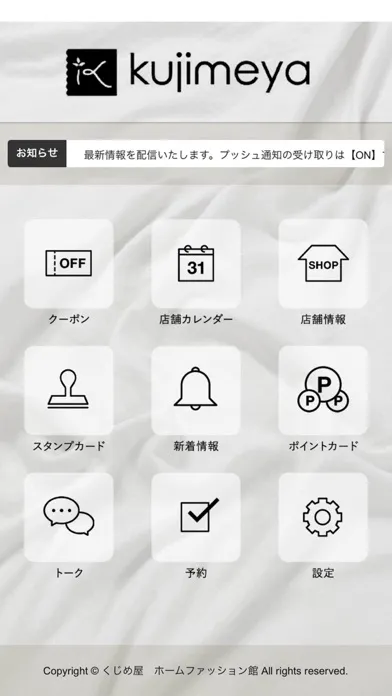The height and width of the screenshot is (696, 392).
Task: Tap the お知らせ news ticker
Action: [x=196, y=154]
